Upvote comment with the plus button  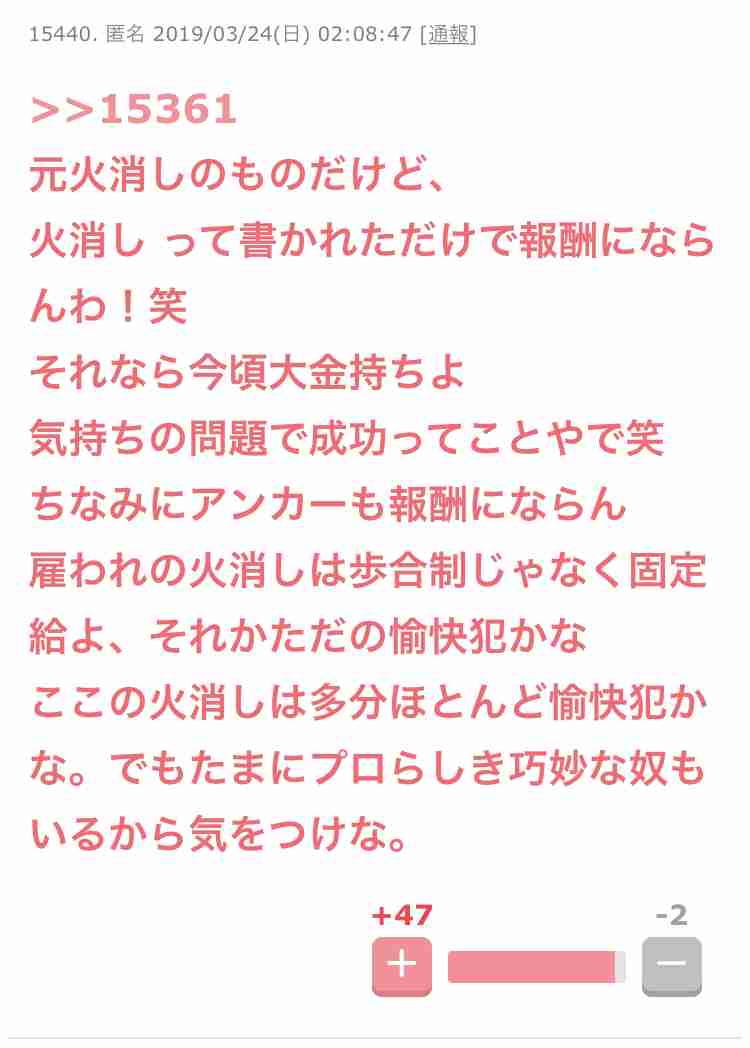pyautogui.click(x=402, y=965)
